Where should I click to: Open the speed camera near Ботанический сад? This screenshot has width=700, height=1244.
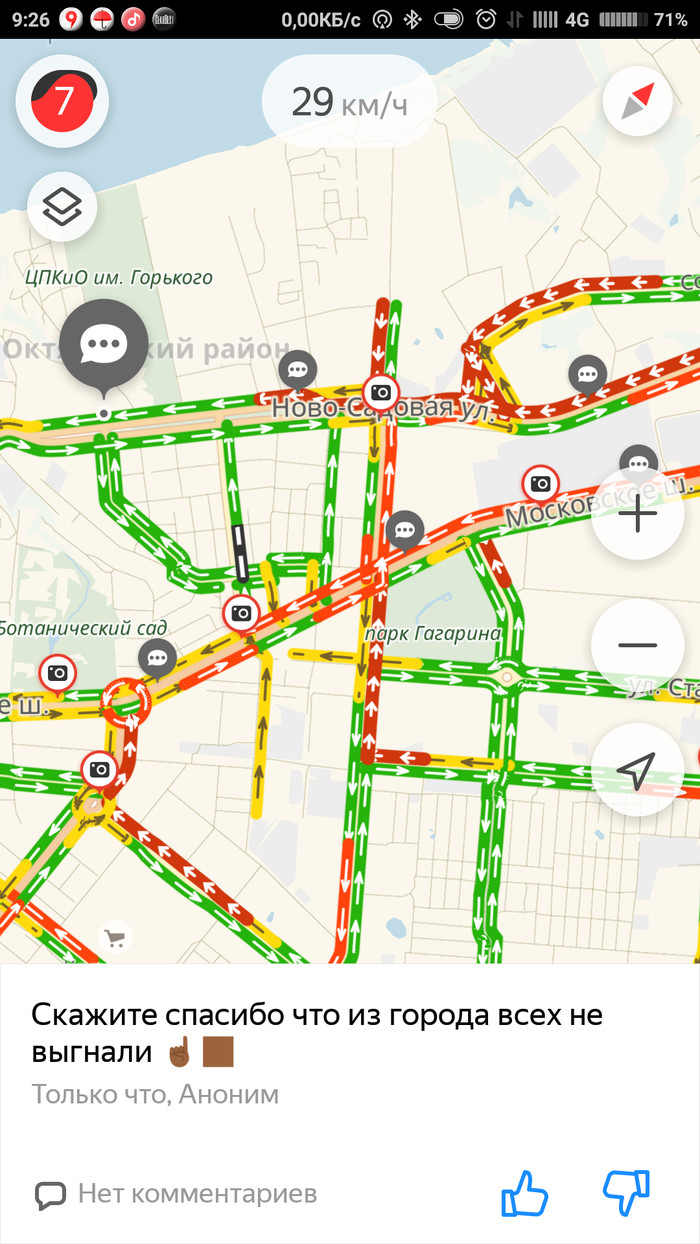click(x=57, y=673)
